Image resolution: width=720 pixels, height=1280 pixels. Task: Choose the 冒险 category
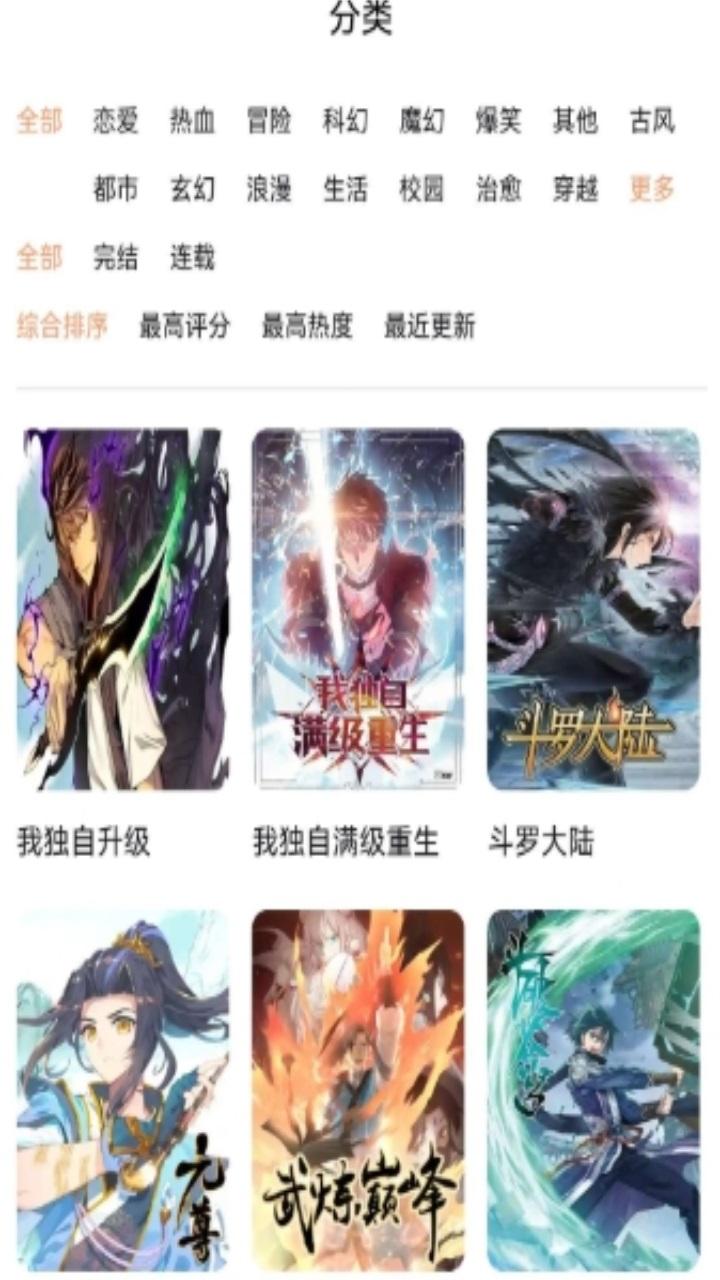pos(269,122)
